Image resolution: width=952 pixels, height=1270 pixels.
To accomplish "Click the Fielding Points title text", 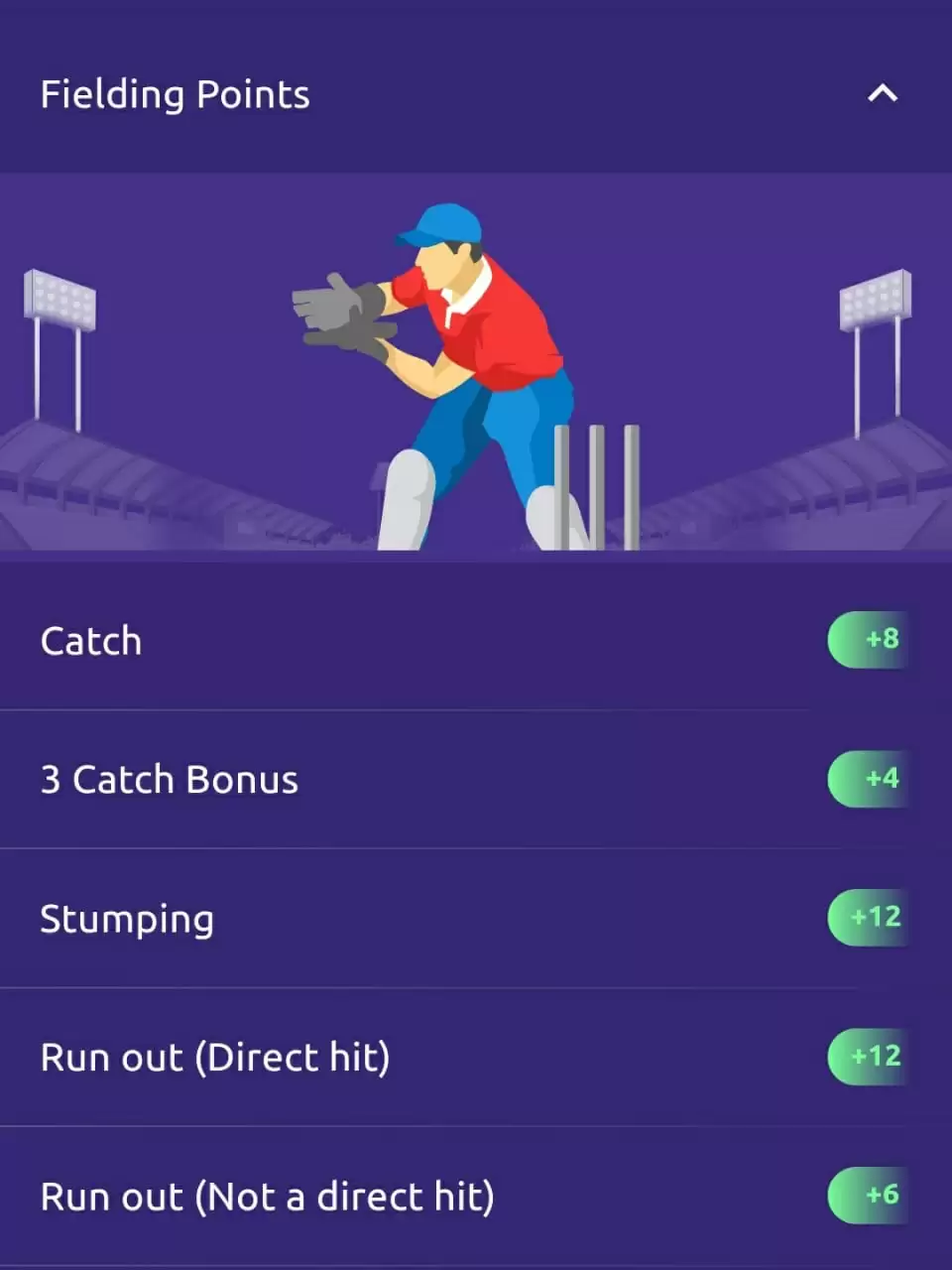I will coord(175,94).
